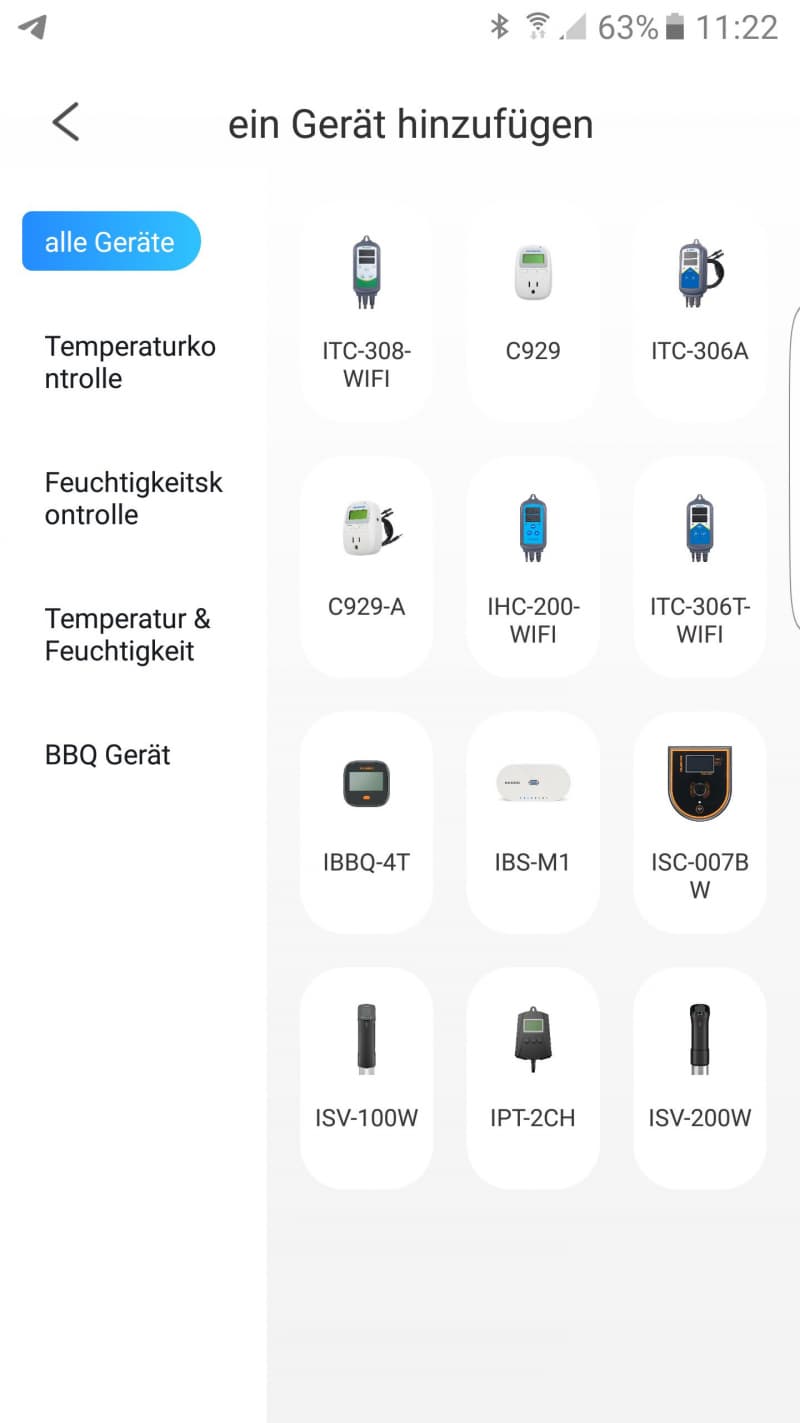Viewport: 800px width, 1423px height.
Task: Choose the C929 device
Action: click(x=533, y=311)
